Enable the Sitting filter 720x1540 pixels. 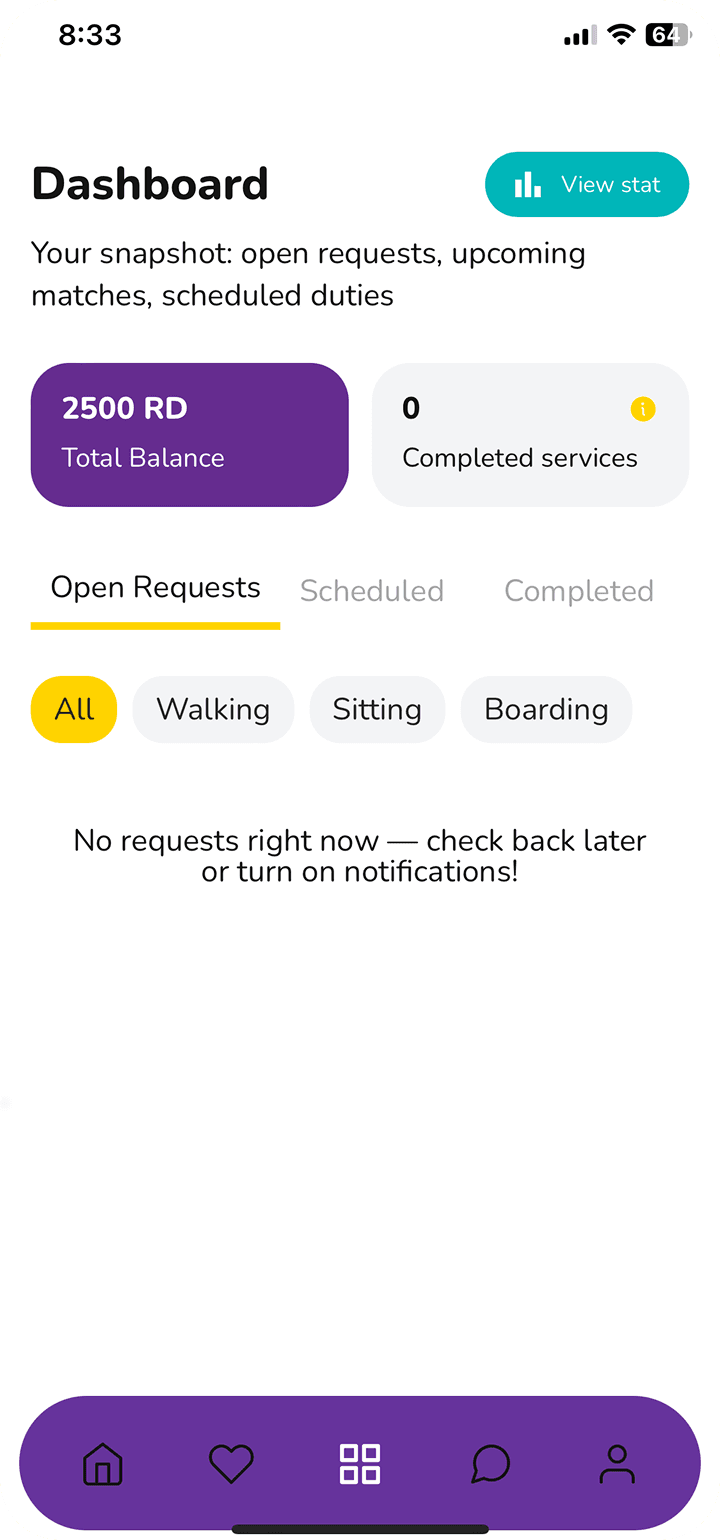pos(377,709)
